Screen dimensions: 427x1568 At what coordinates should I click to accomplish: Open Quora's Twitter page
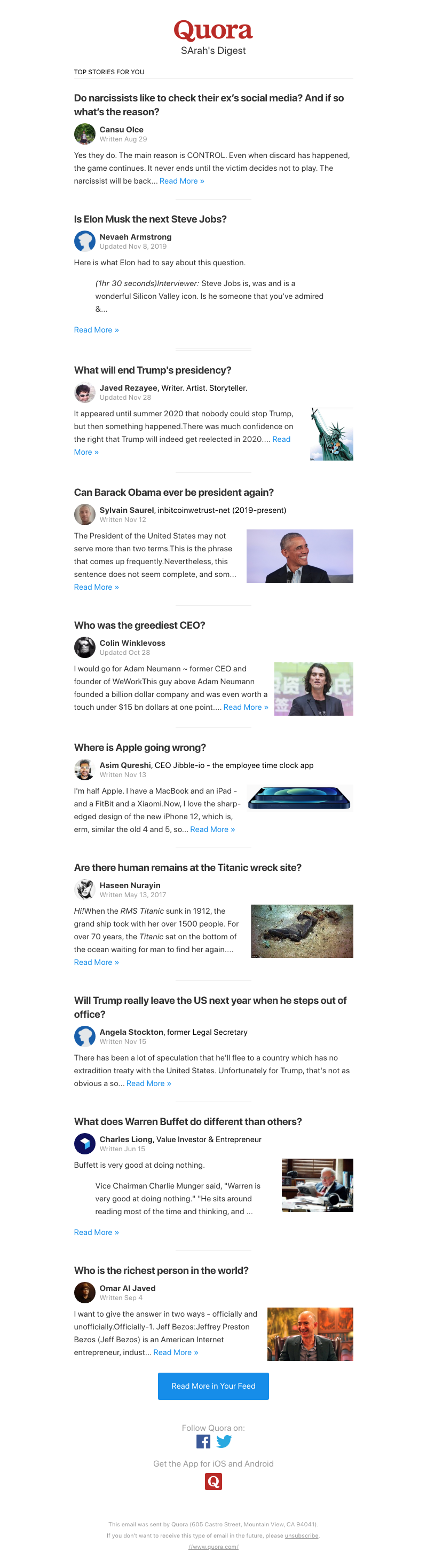click(x=224, y=1442)
